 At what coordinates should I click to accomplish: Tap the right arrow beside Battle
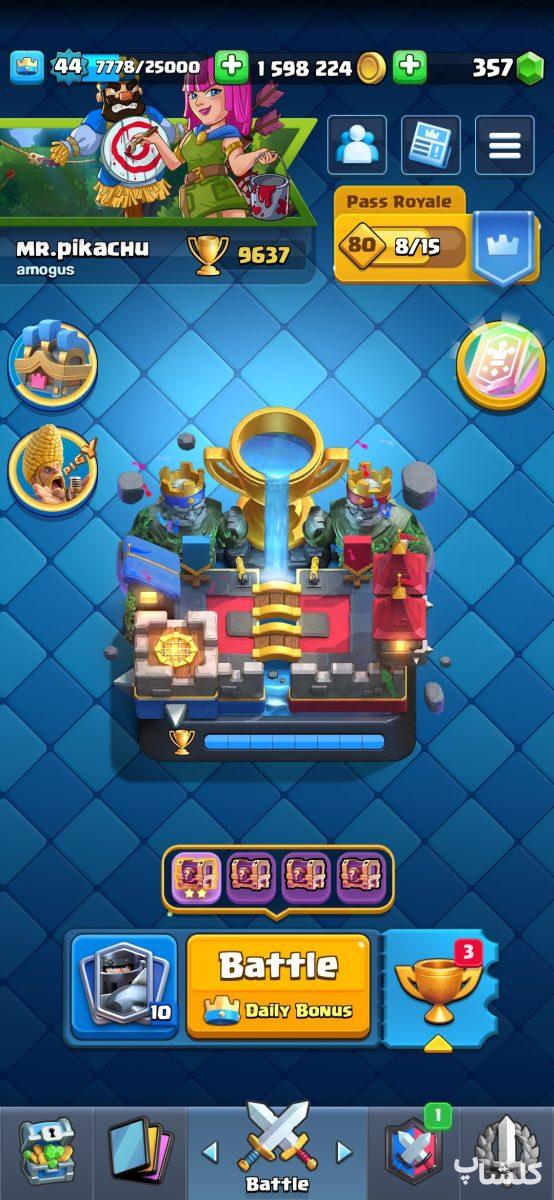[344, 1152]
